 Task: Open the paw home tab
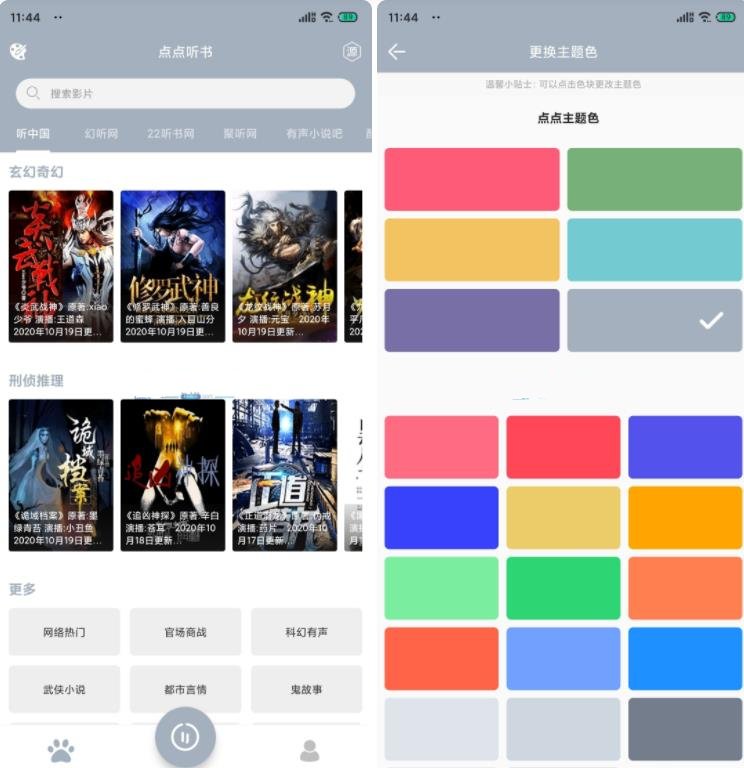pos(61,749)
